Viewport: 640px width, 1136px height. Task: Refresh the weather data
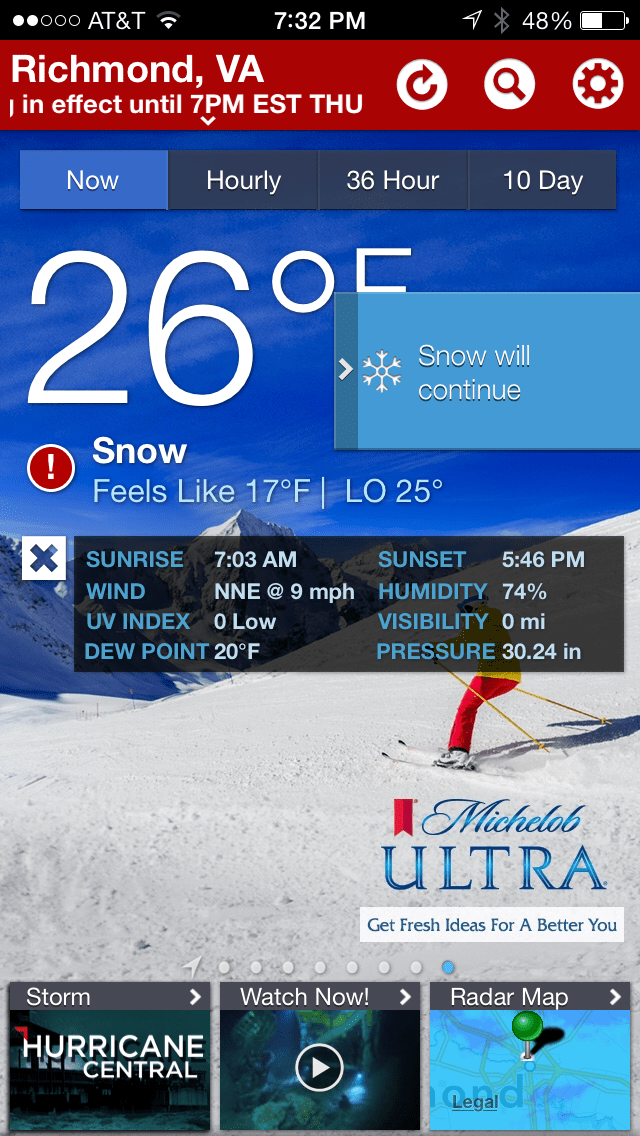click(422, 85)
